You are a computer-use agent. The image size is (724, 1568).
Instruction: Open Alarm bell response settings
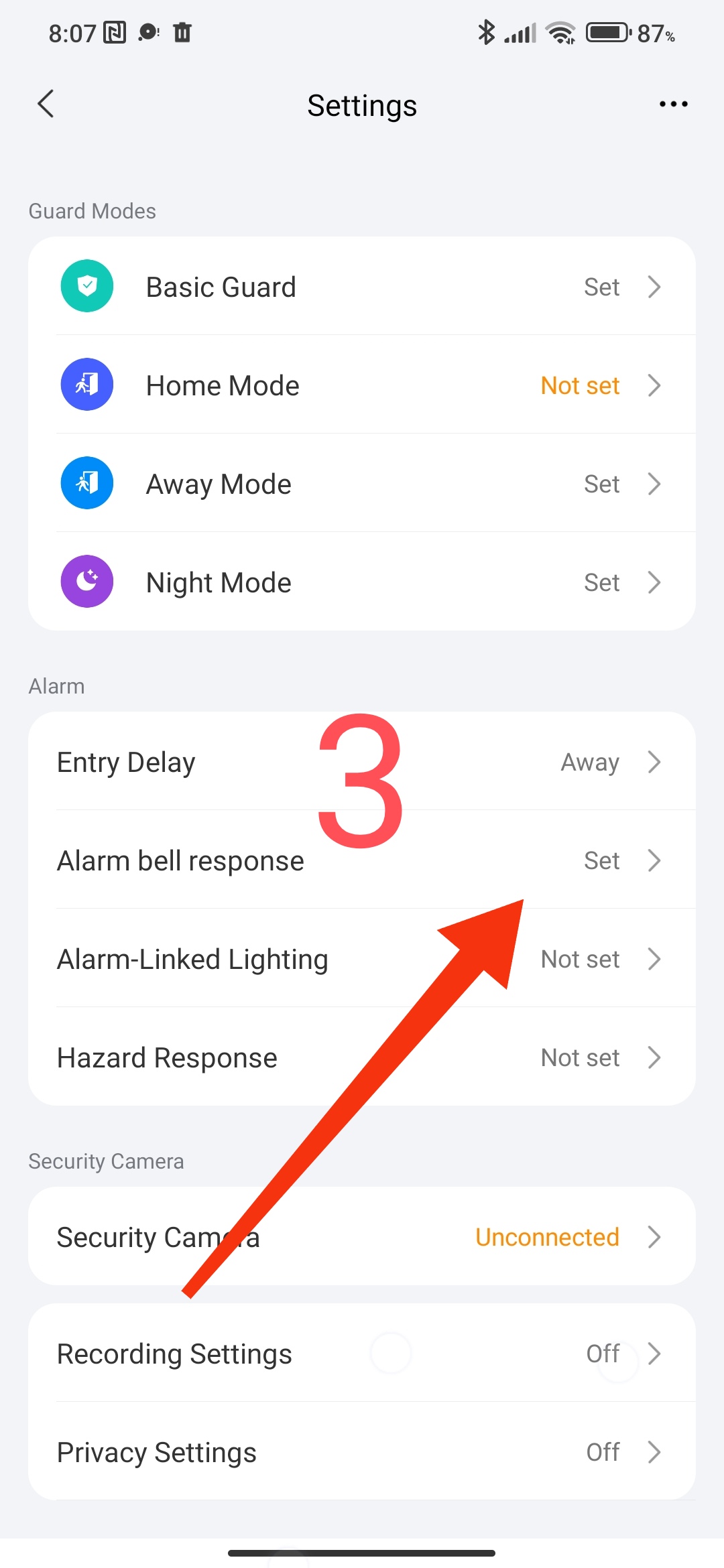[362, 860]
